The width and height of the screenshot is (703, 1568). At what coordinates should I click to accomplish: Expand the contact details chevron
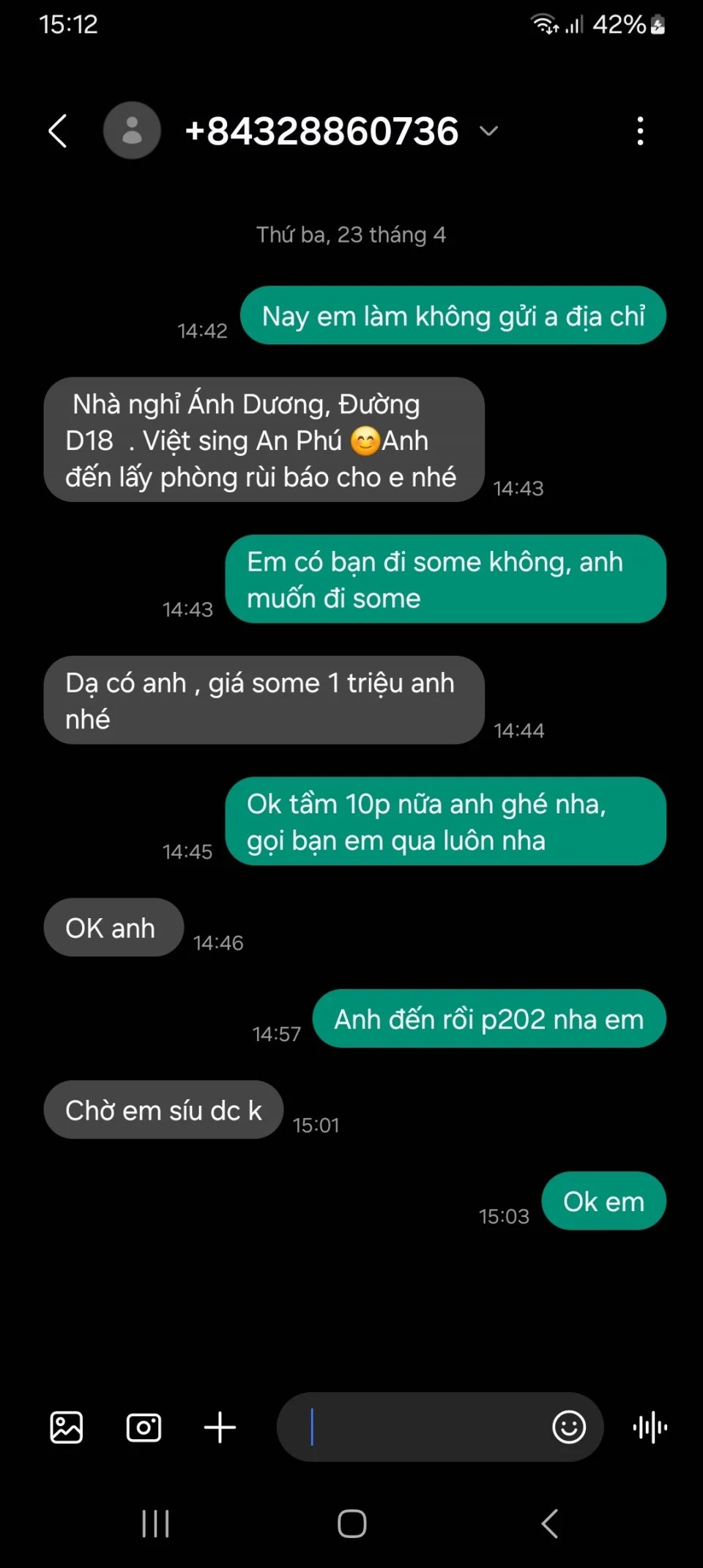(488, 131)
